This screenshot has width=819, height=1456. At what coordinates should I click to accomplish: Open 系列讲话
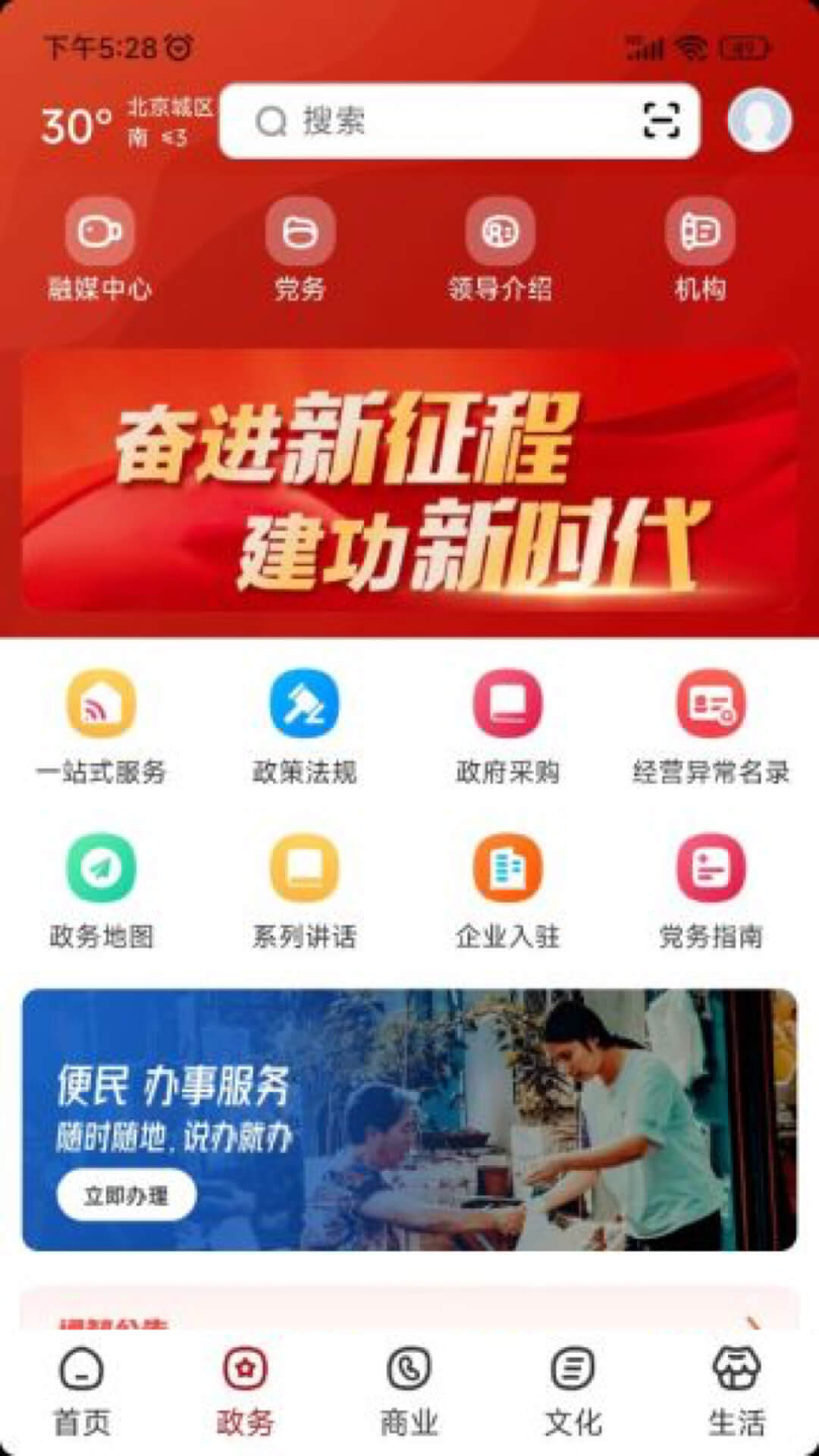tap(304, 892)
